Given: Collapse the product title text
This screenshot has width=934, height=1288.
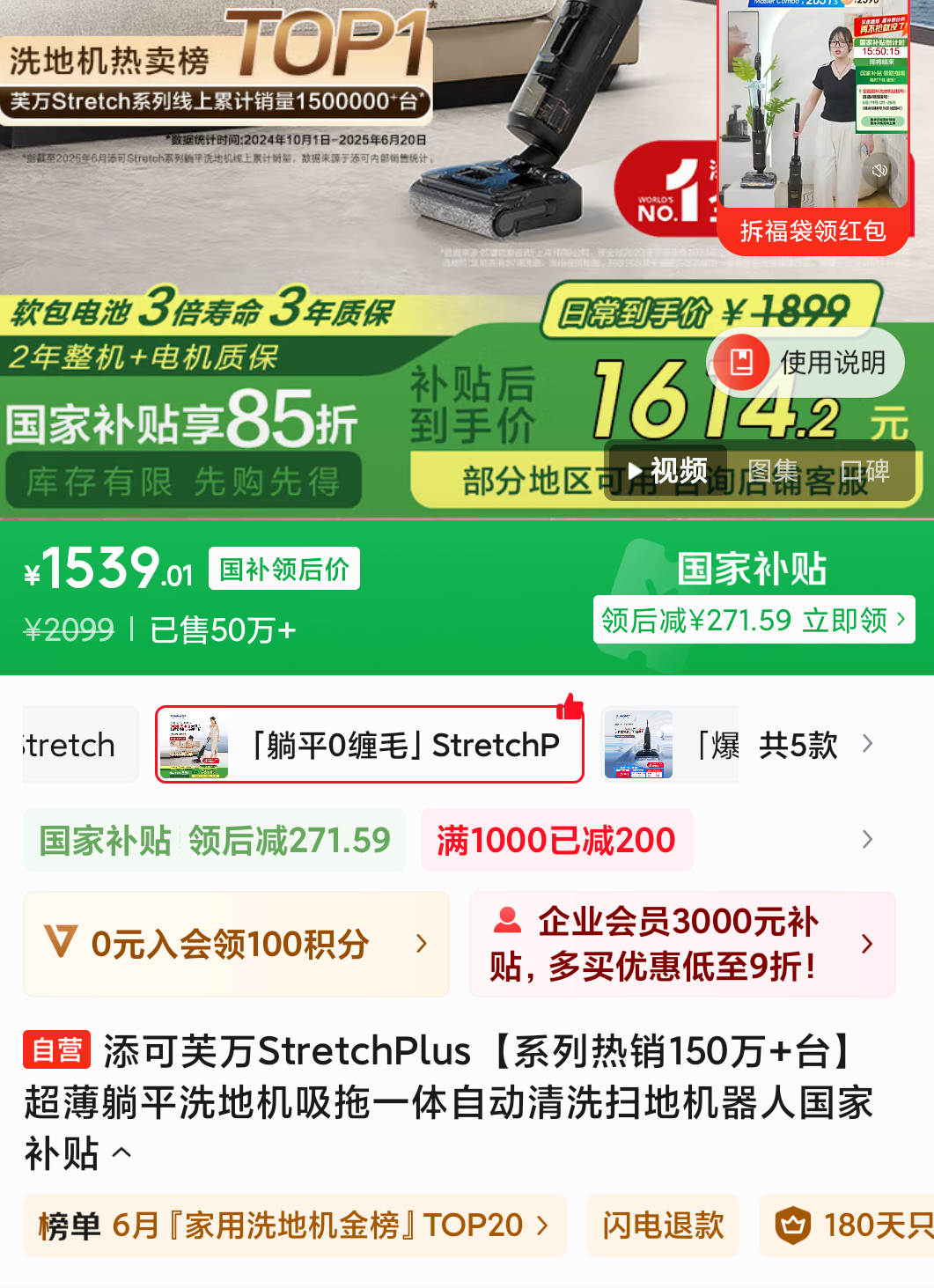Looking at the screenshot, I should pos(122,1152).
